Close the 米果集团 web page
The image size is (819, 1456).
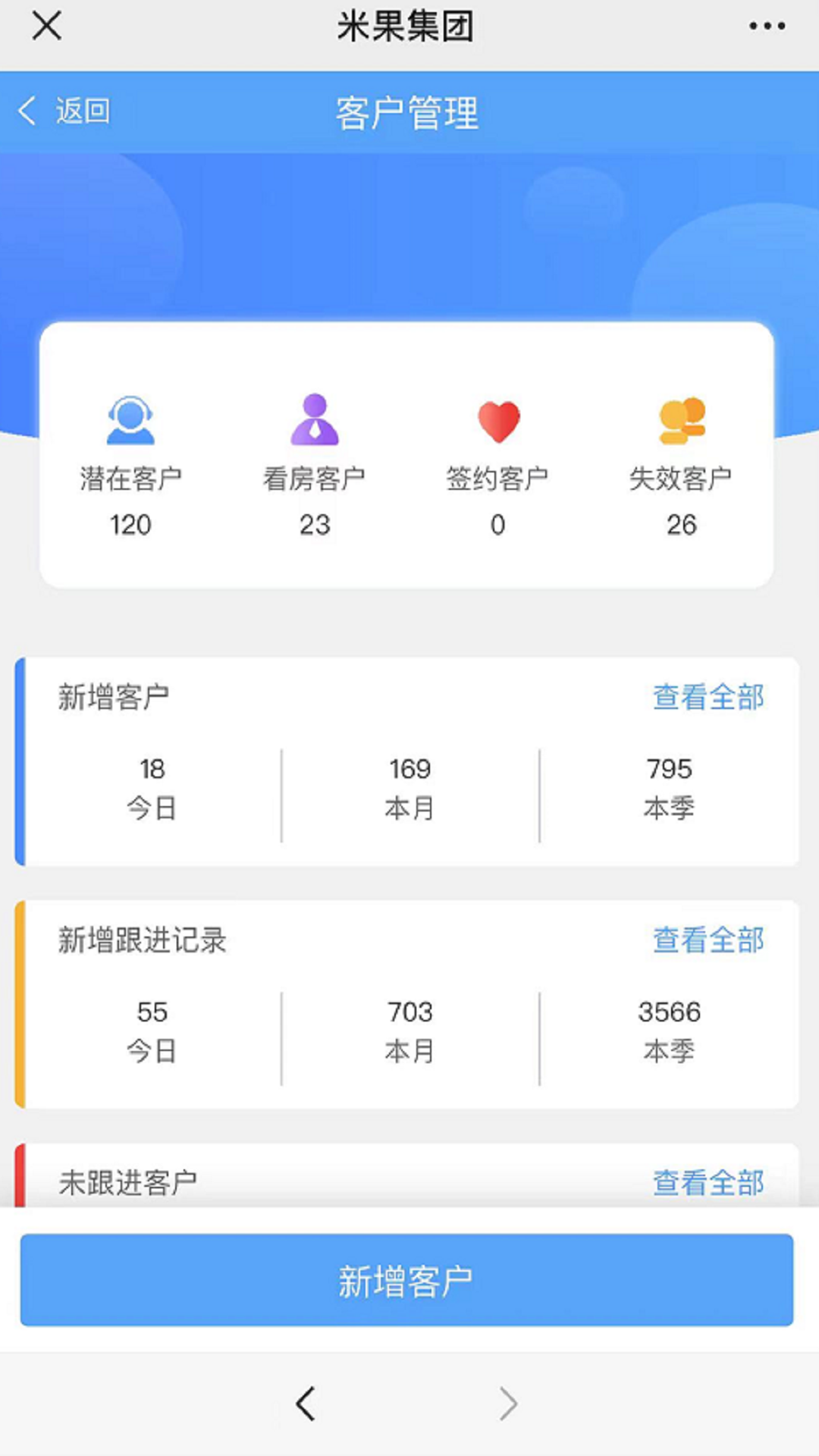[x=46, y=27]
